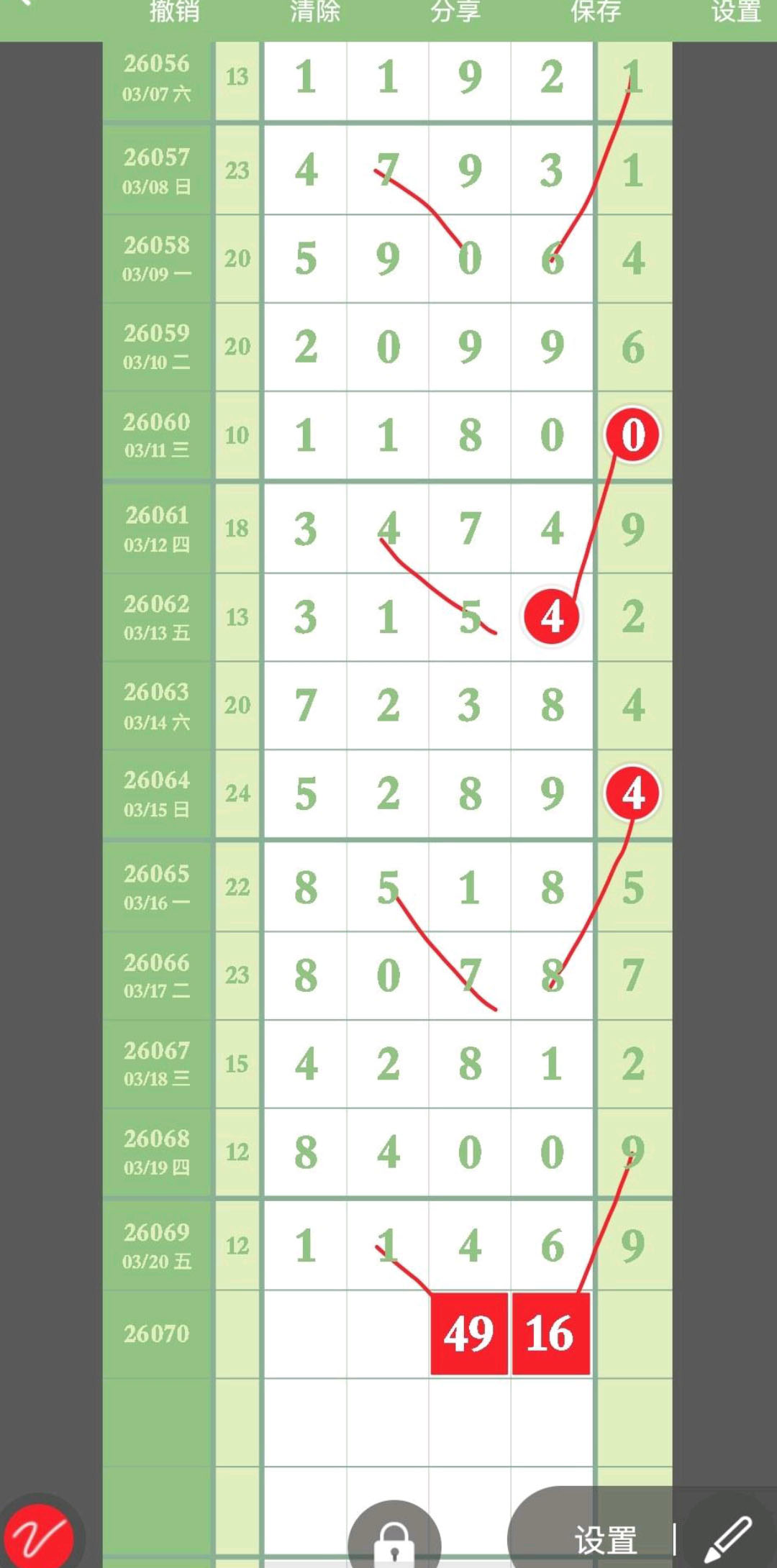Tap 撤销 to undo the last mark
The height and width of the screenshot is (1568, 777).
pos(174,12)
